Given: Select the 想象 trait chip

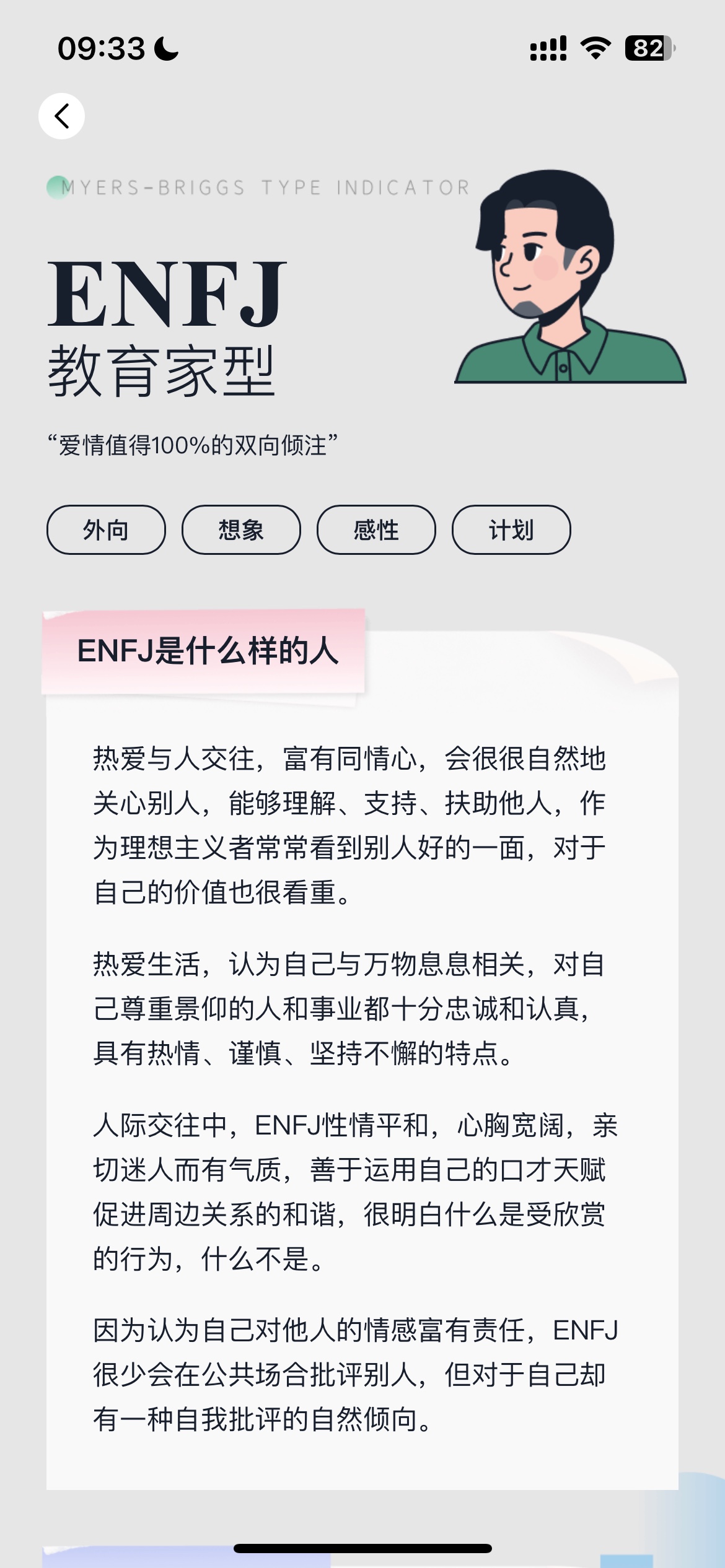Looking at the screenshot, I should [241, 530].
